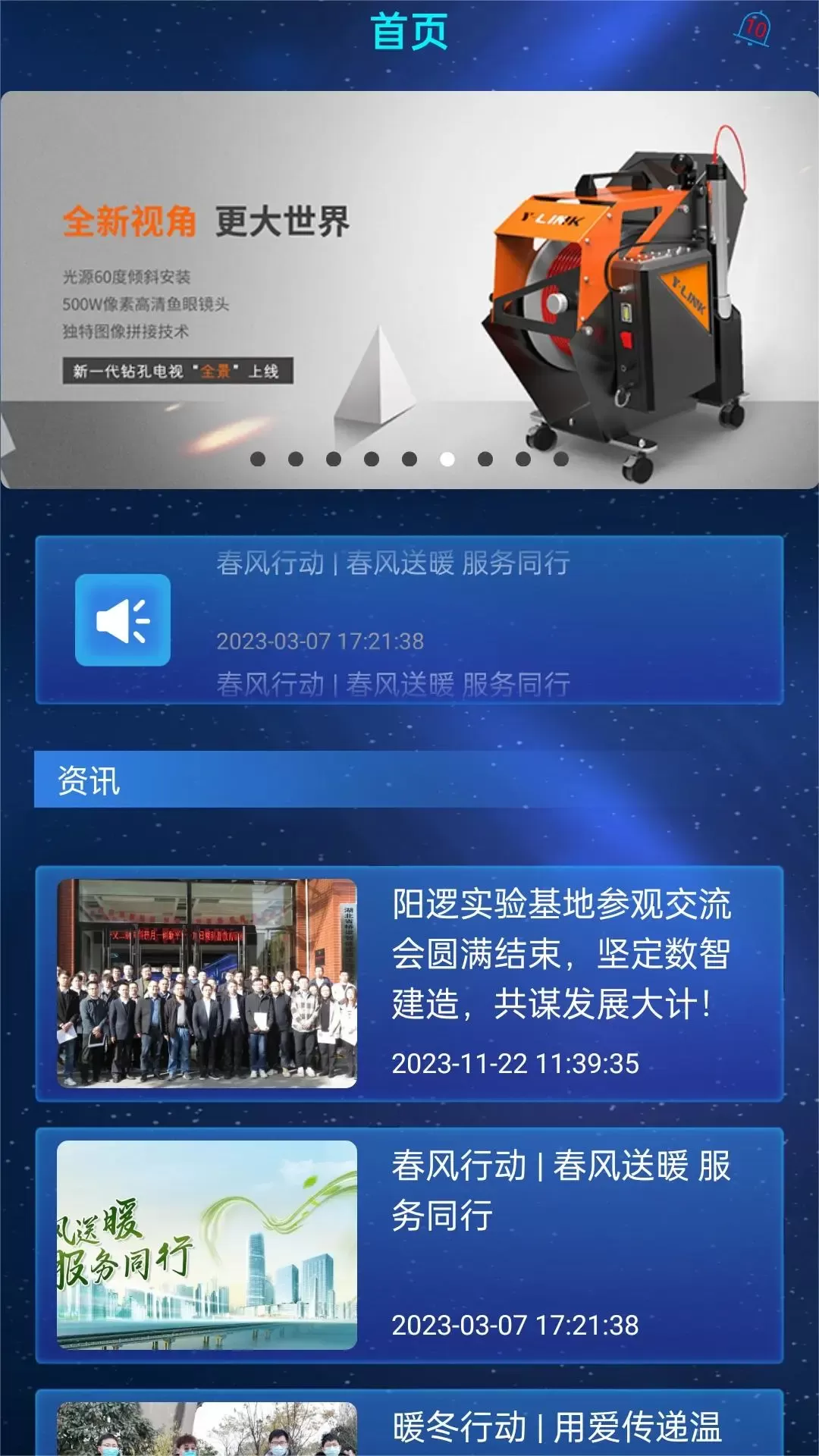
Task: Open the 暖冬行动 | 用爱传递温 news card
Action: coord(409,1426)
